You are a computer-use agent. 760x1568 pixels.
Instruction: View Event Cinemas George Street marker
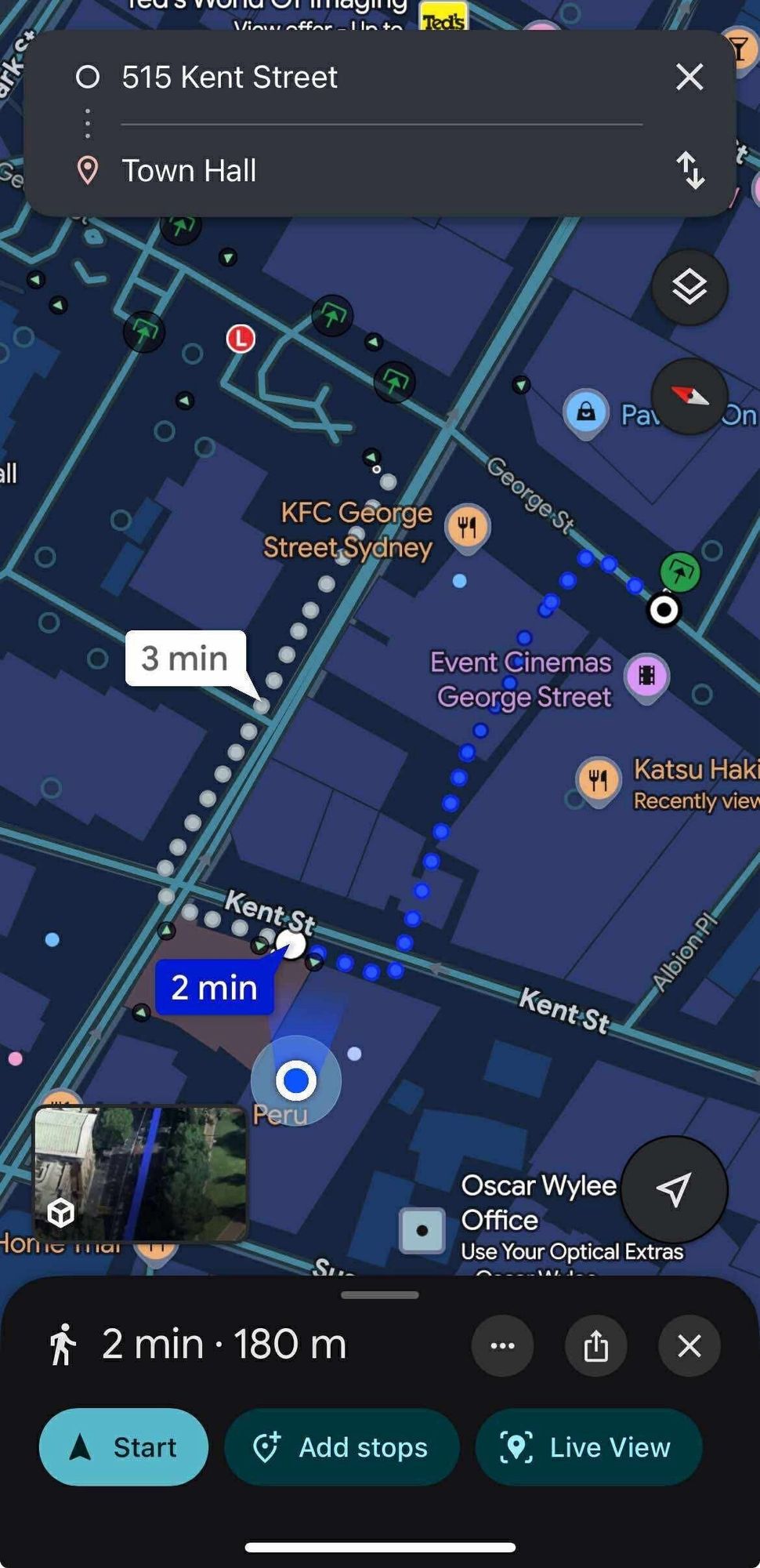(x=646, y=676)
